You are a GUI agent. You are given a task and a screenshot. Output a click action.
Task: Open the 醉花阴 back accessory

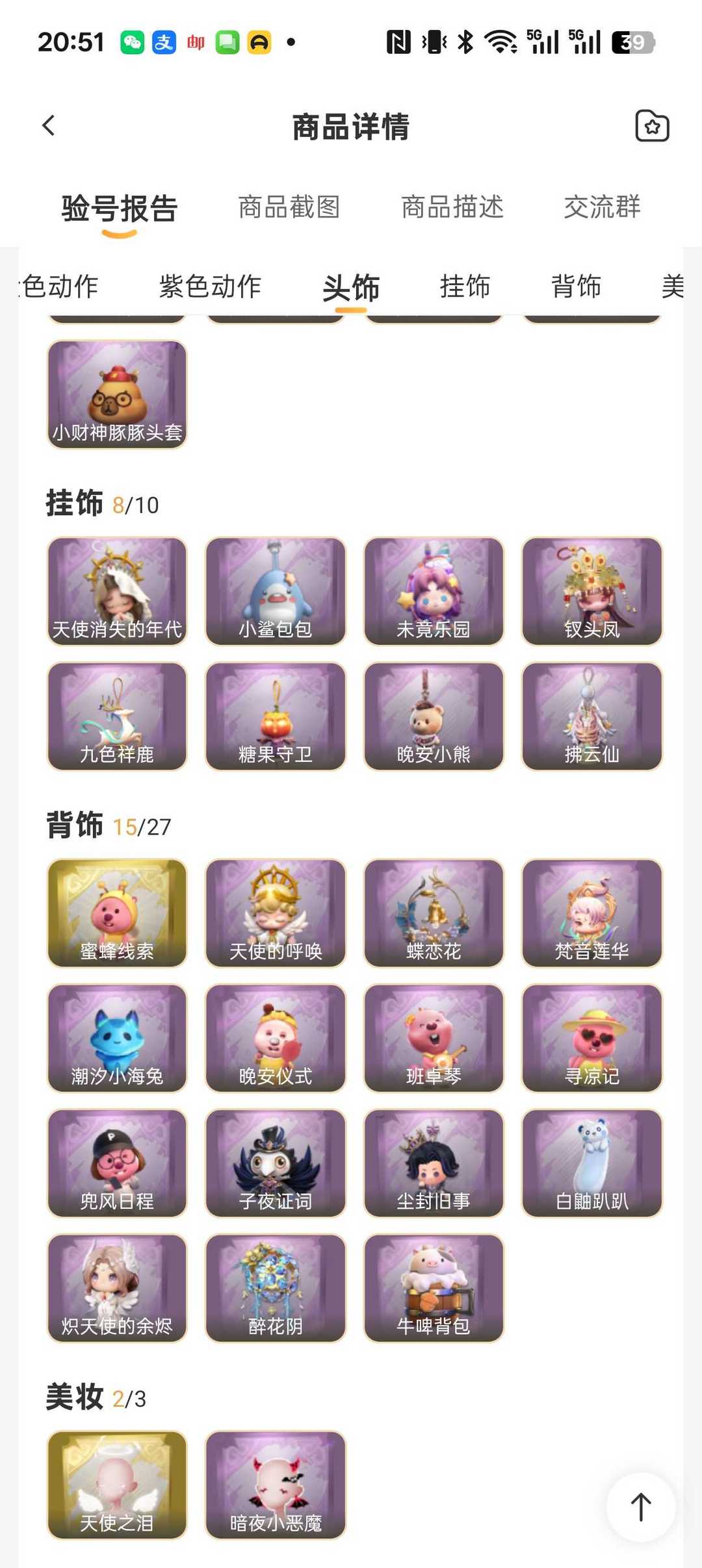click(274, 1288)
